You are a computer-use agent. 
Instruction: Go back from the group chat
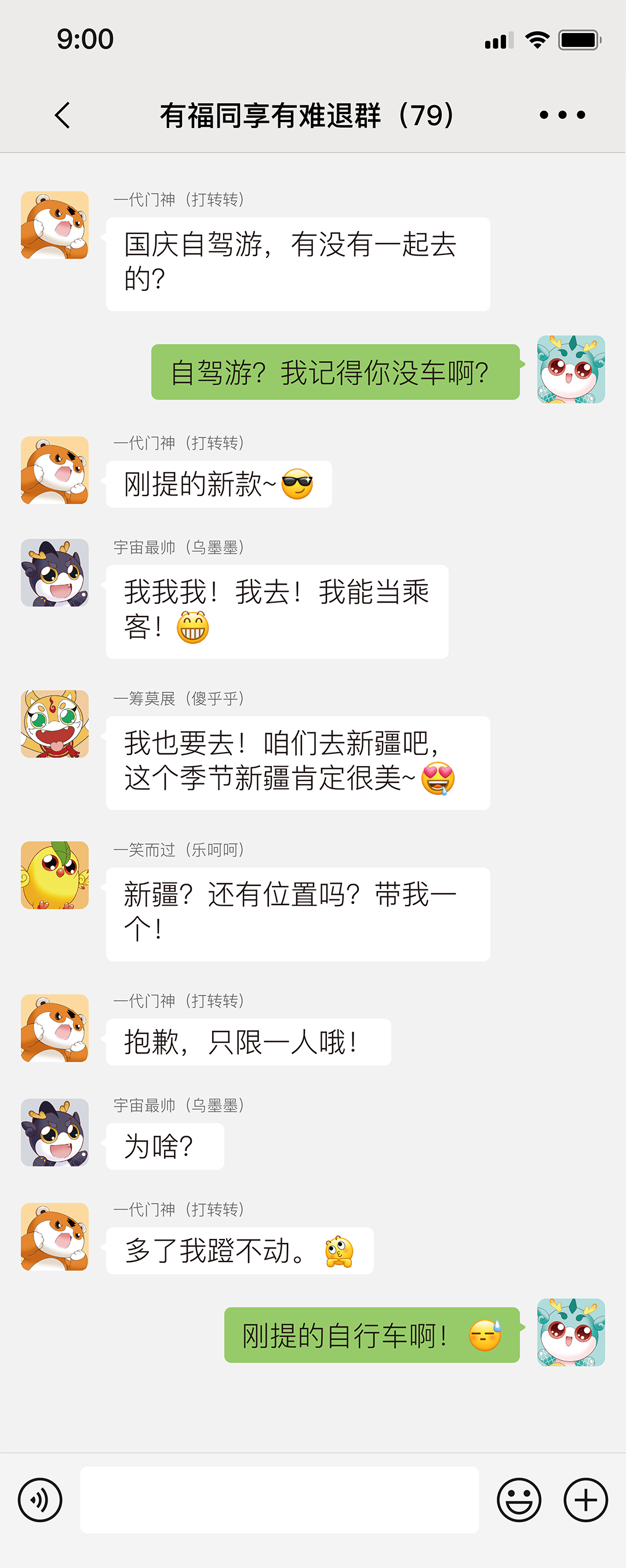pyautogui.click(x=62, y=114)
